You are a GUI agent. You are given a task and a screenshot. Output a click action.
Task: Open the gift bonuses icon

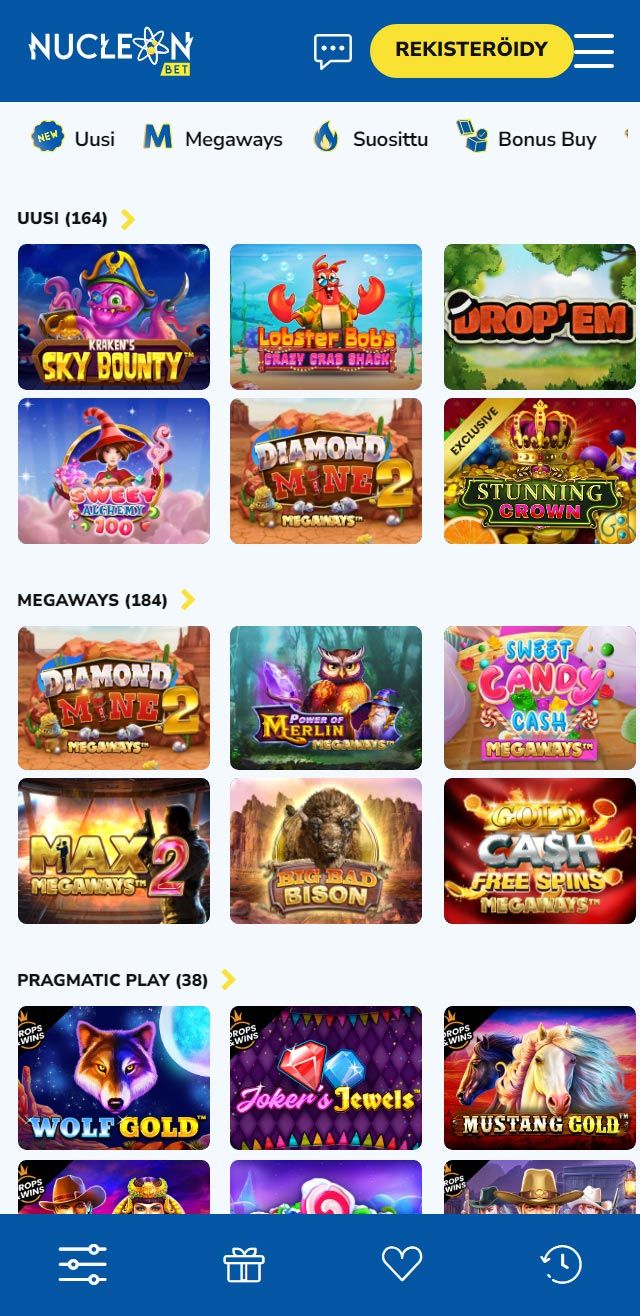(x=243, y=1265)
